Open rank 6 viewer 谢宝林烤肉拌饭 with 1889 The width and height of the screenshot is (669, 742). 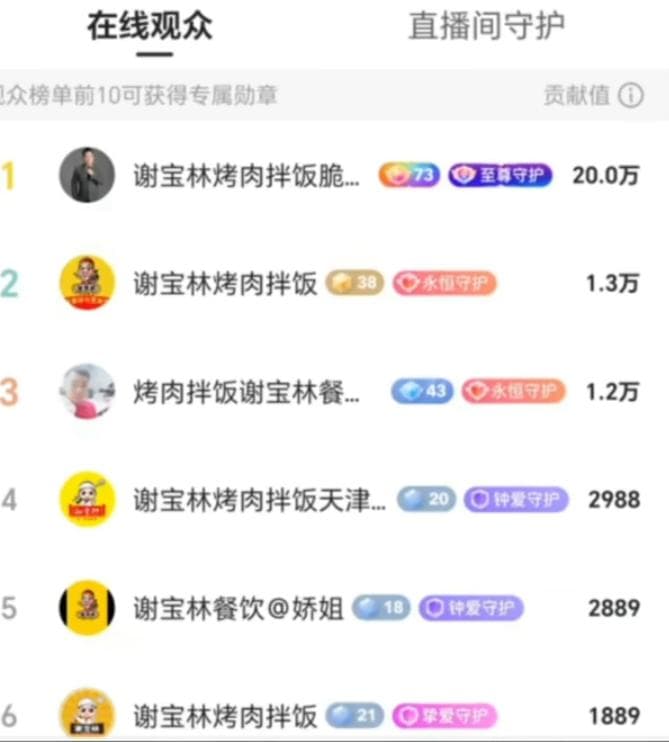click(x=225, y=715)
